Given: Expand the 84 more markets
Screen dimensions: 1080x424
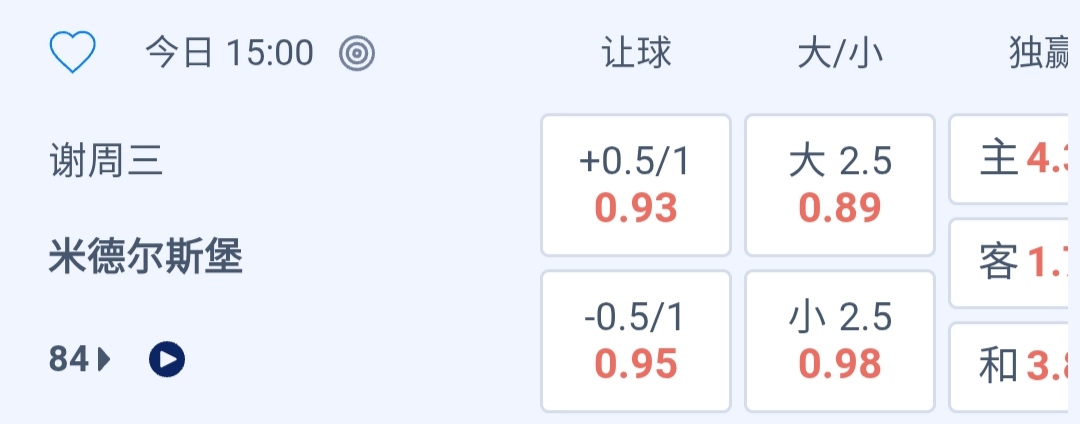Looking at the screenshot, I should (80, 359).
